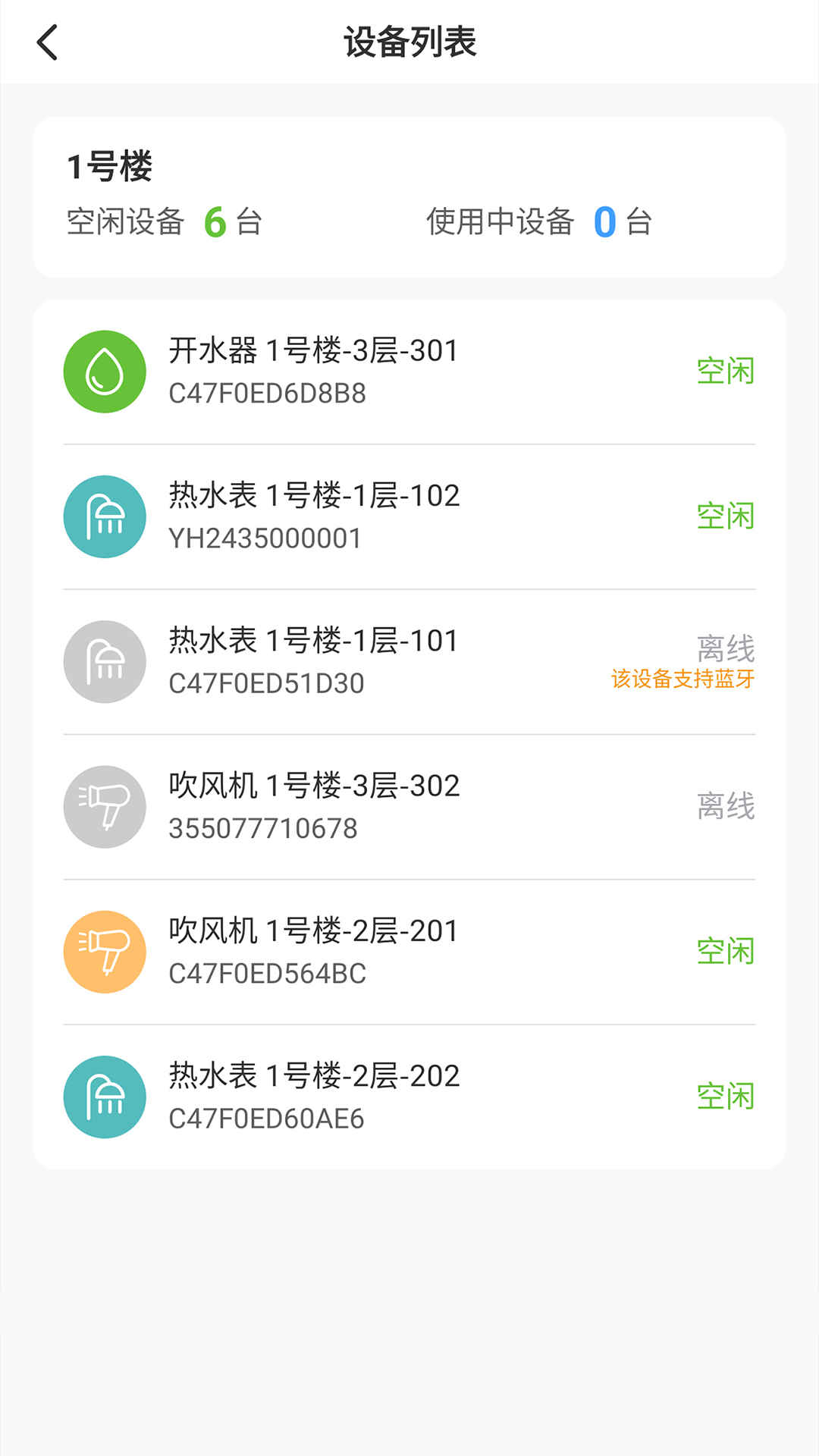Tap the 设备列表 page title

pos(409,42)
